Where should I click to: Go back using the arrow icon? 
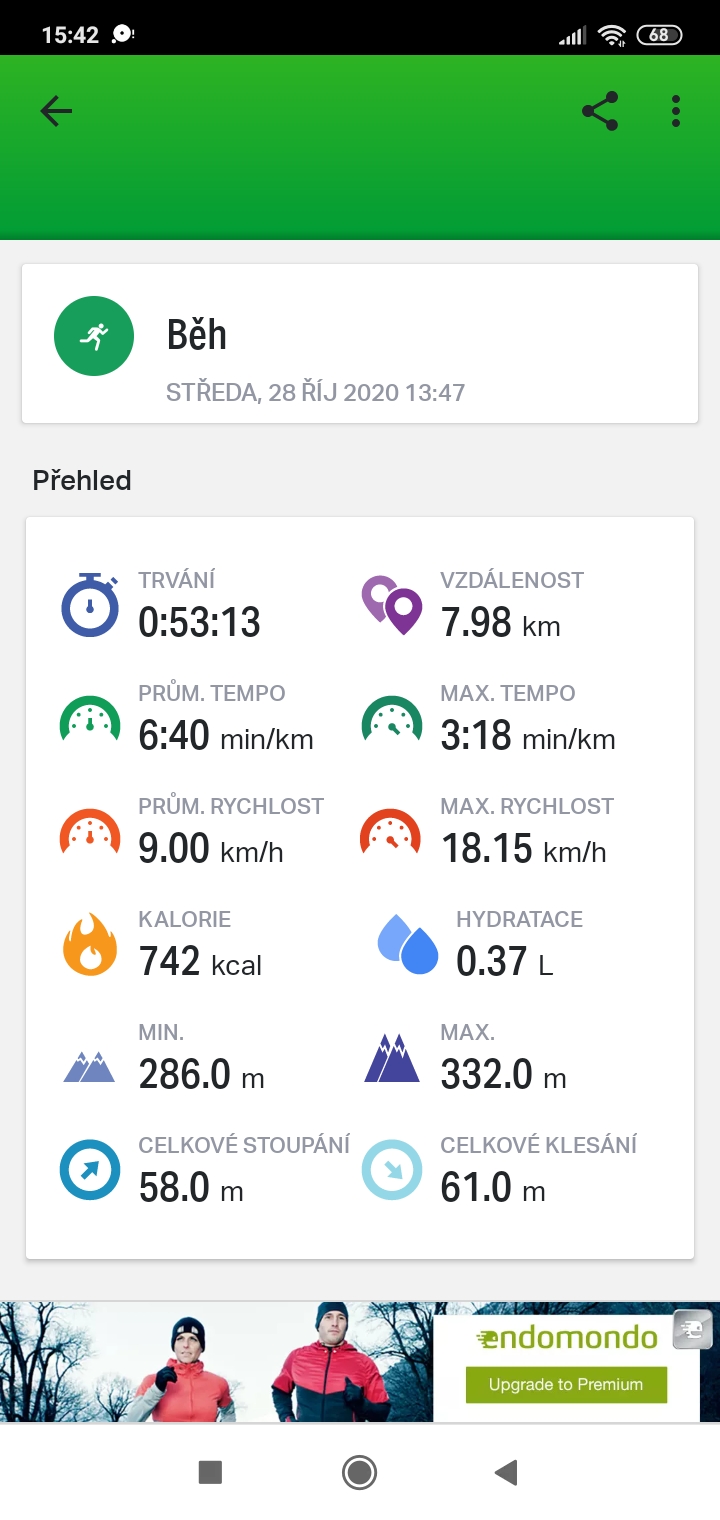click(x=56, y=111)
